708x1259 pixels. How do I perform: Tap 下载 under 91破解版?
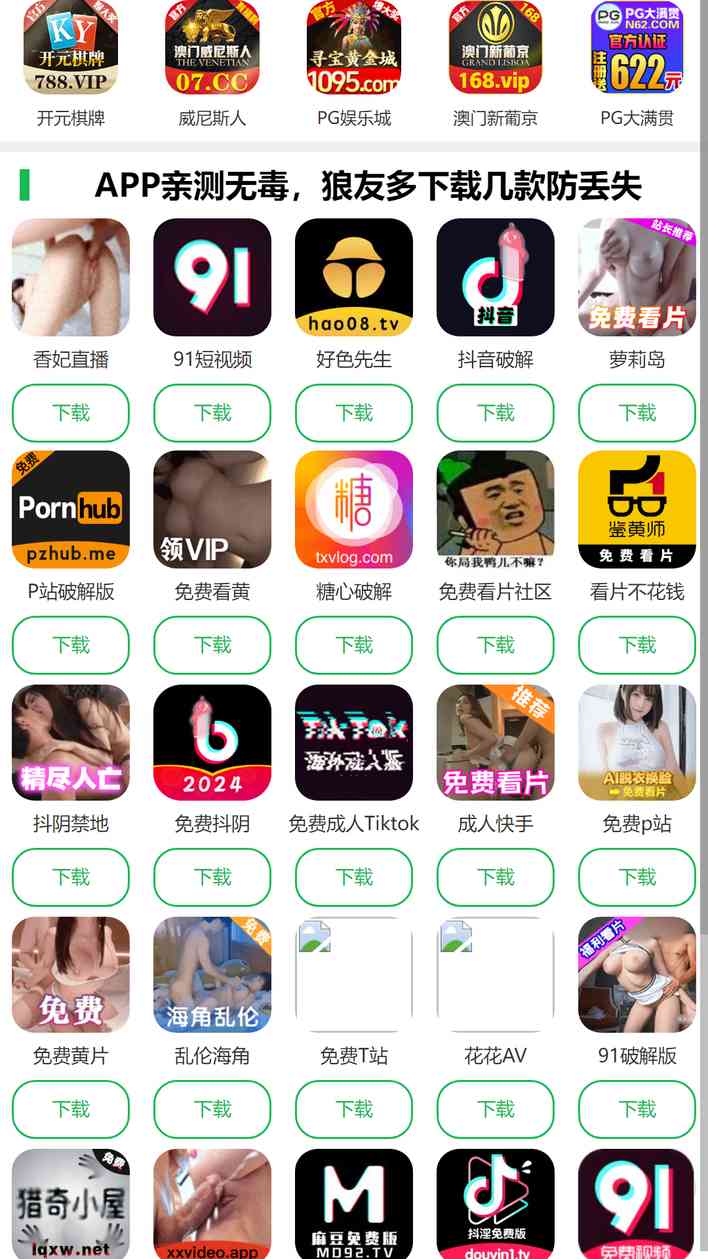[x=637, y=1109]
